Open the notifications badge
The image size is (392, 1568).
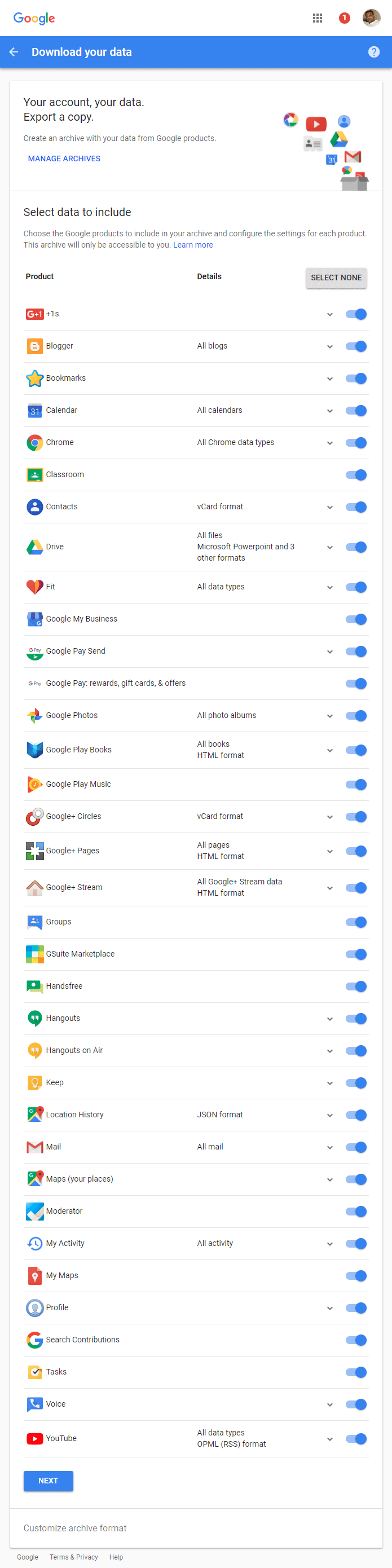pyautogui.click(x=344, y=18)
